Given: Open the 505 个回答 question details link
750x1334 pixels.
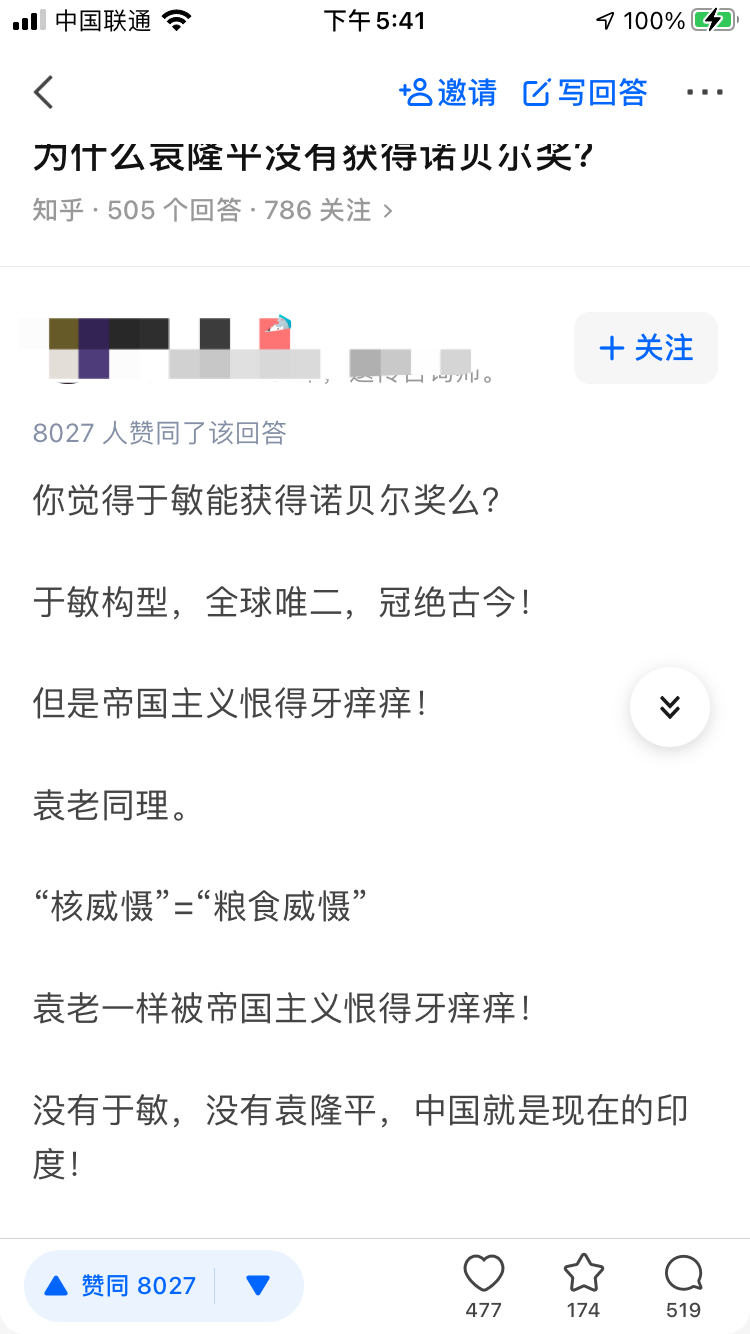Looking at the screenshot, I should (x=212, y=210).
